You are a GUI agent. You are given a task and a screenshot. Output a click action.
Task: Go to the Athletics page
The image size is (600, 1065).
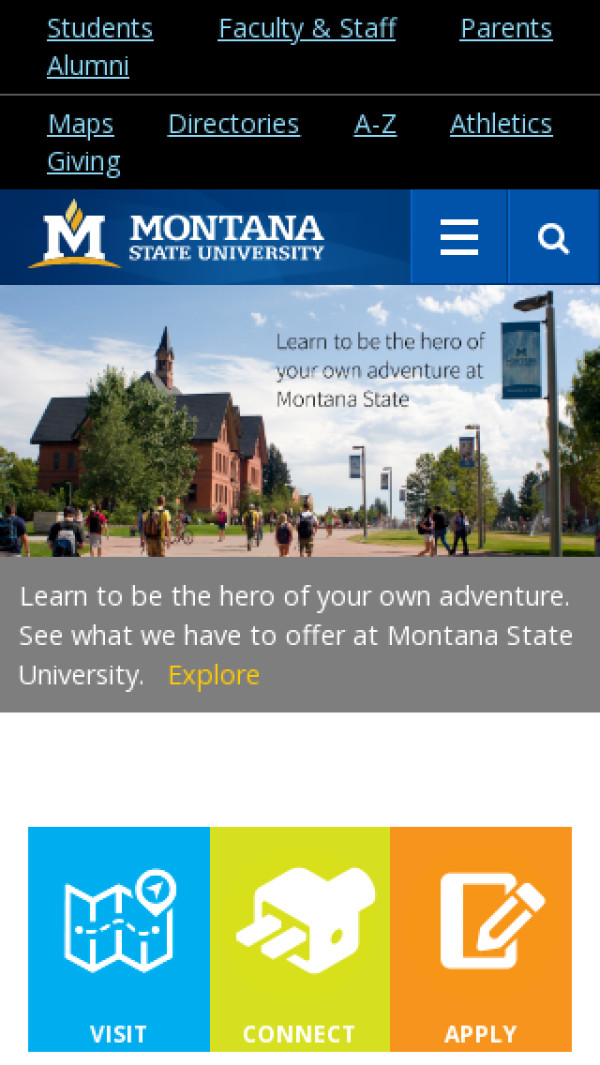[x=500, y=124]
